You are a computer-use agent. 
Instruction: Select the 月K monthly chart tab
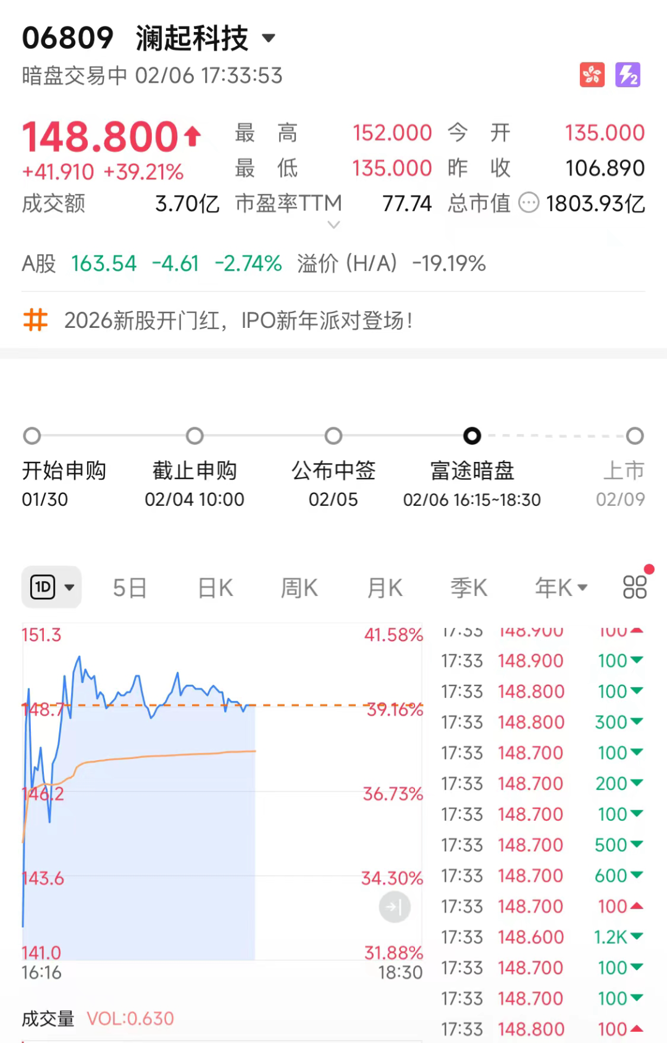(385, 588)
